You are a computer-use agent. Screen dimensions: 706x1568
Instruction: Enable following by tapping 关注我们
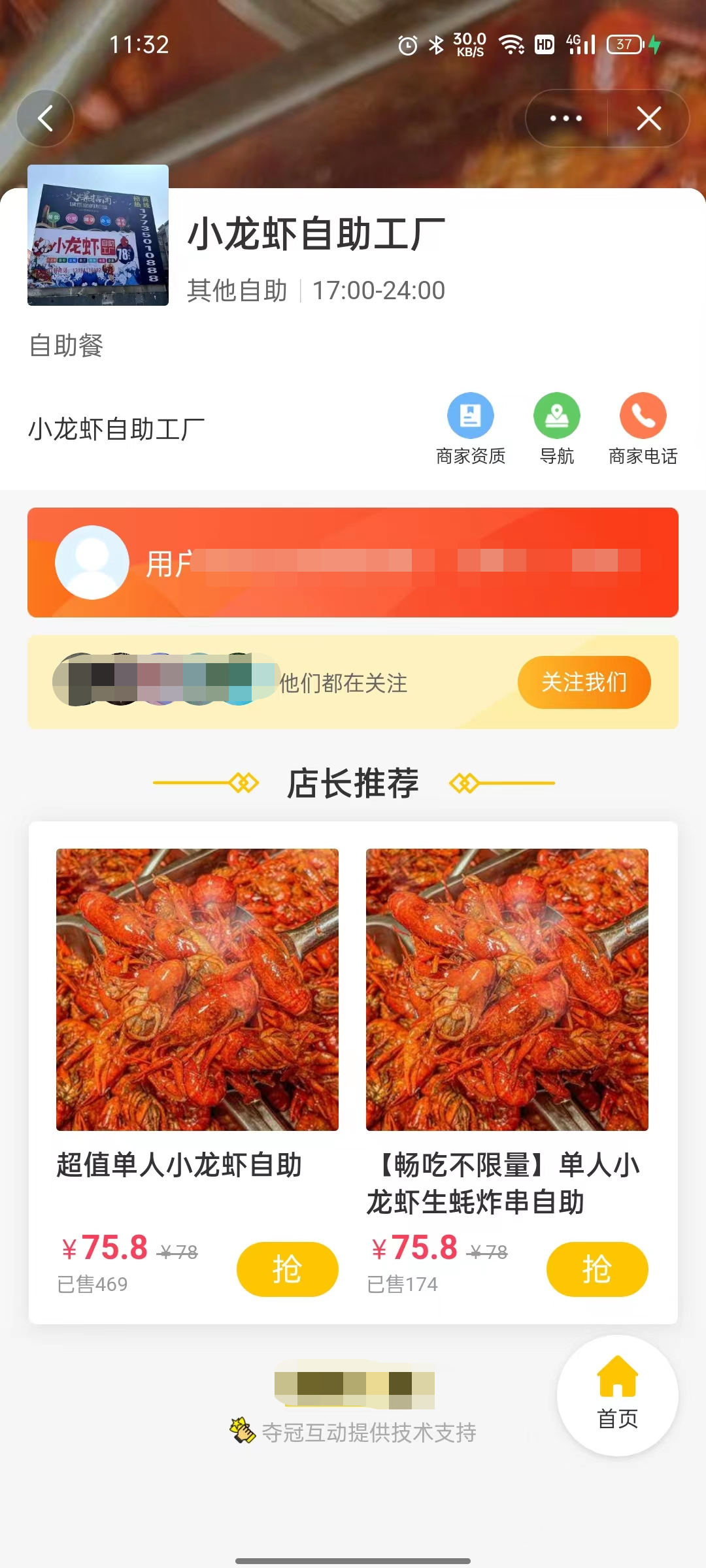[x=583, y=682]
